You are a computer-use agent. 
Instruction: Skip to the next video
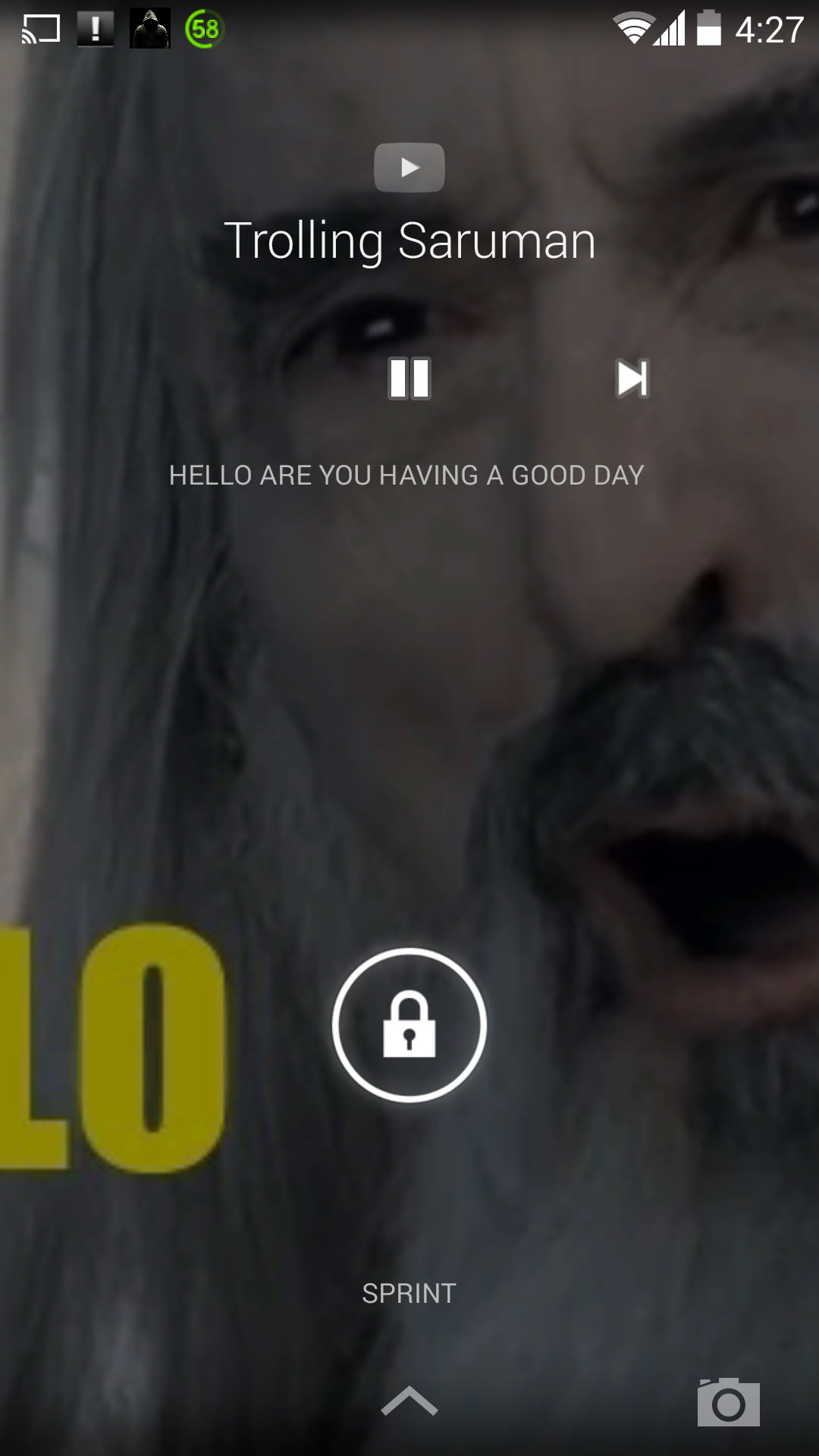click(632, 378)
